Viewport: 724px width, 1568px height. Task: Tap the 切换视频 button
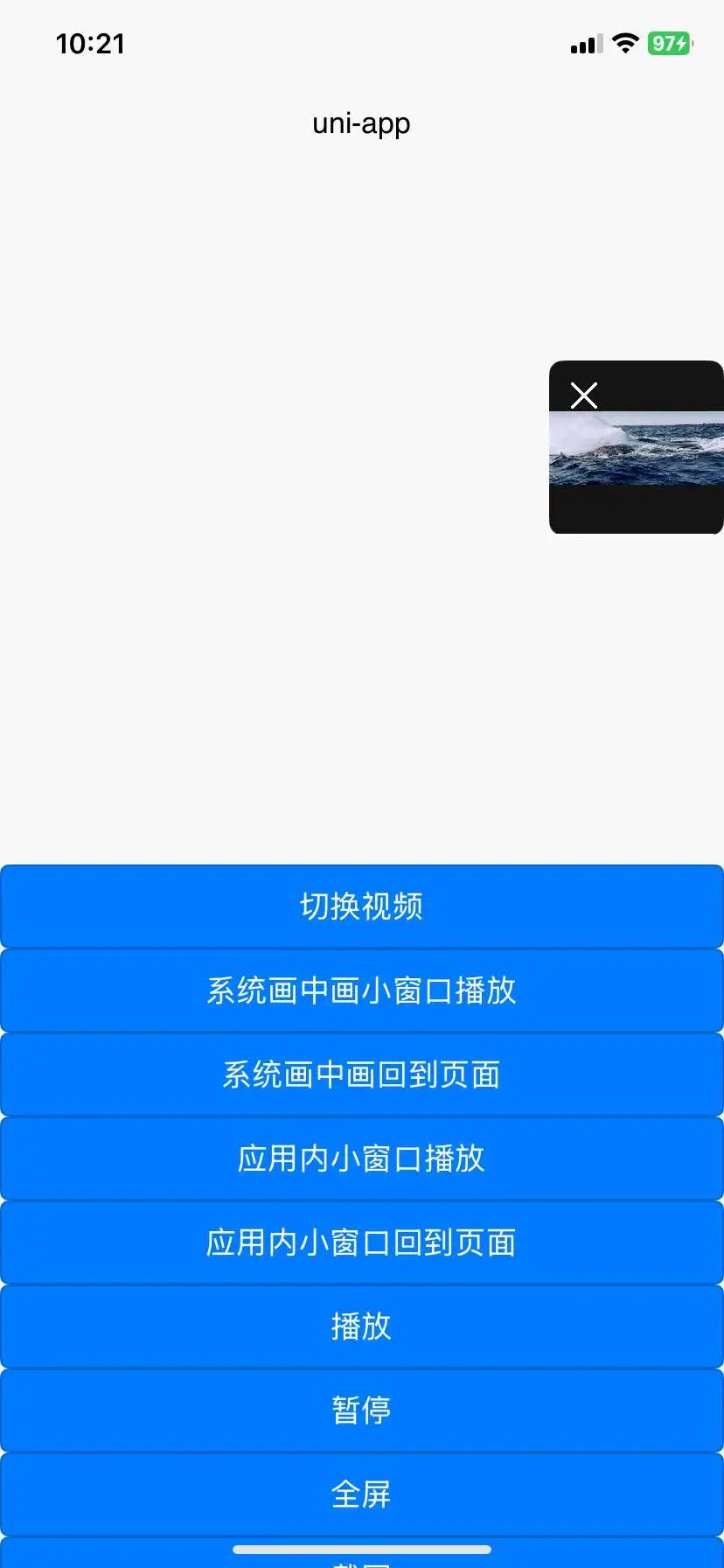[x=362, y=906]
